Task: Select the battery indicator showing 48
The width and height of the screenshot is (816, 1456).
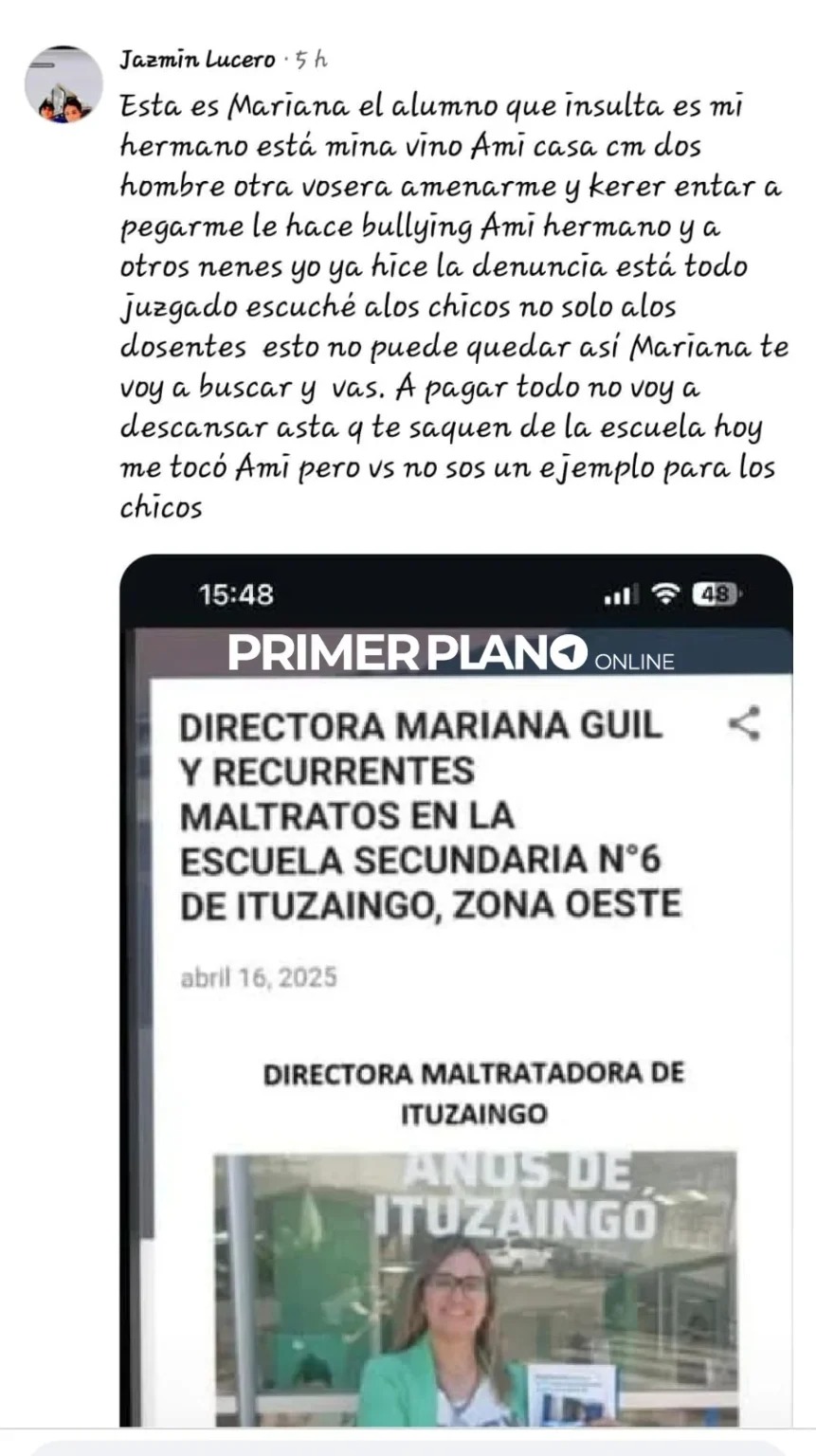Action: [714, 595]
